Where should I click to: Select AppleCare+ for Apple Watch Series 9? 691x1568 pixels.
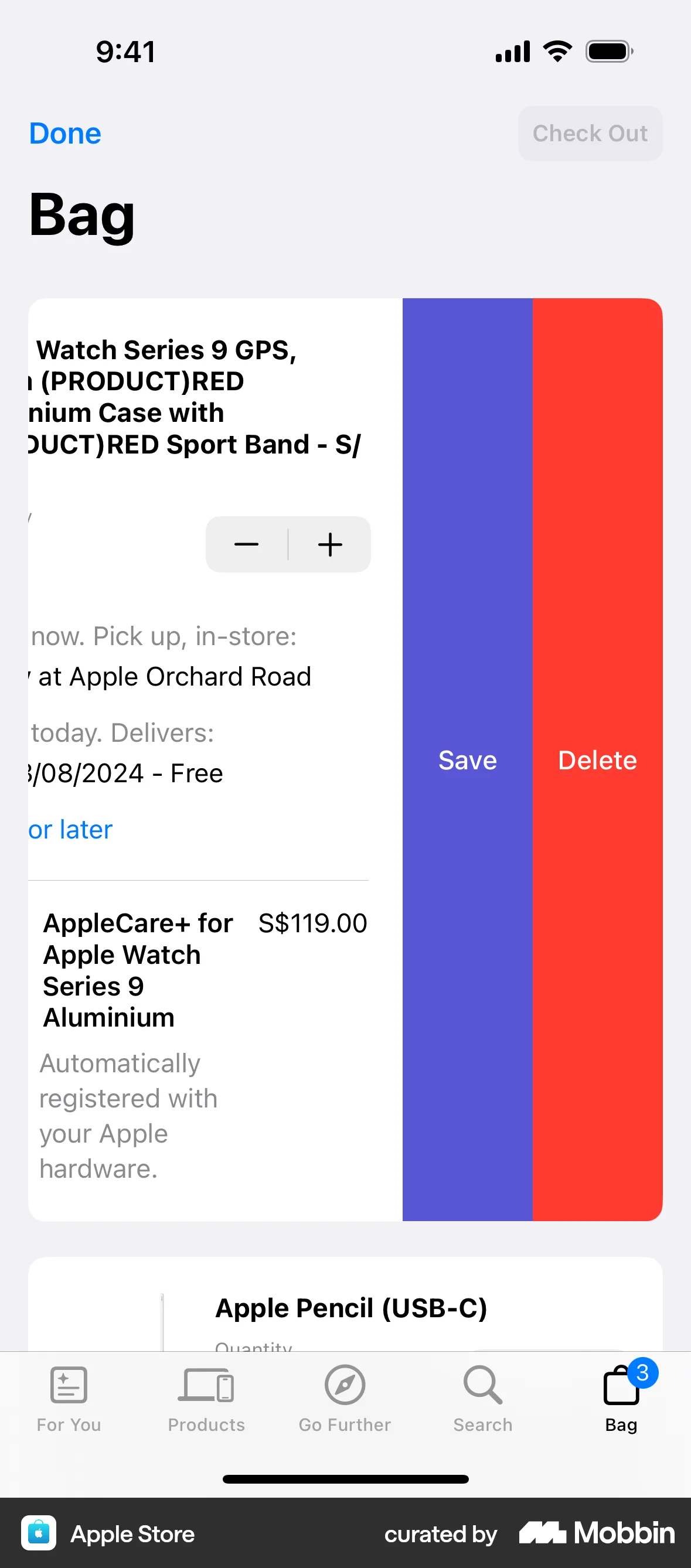tap(138, 970)
